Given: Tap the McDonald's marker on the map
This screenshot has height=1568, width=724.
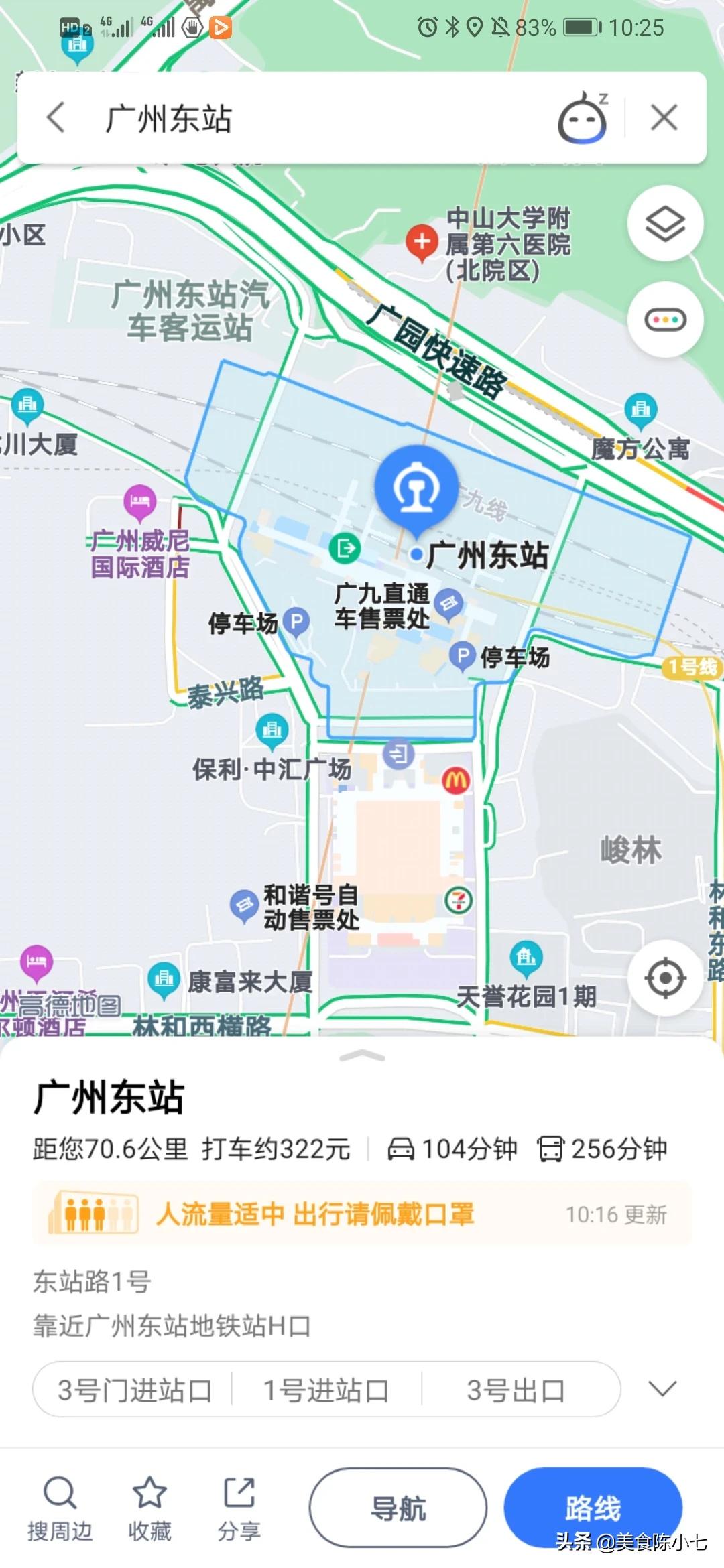Looking at the screenshot, I should point(456,780).
